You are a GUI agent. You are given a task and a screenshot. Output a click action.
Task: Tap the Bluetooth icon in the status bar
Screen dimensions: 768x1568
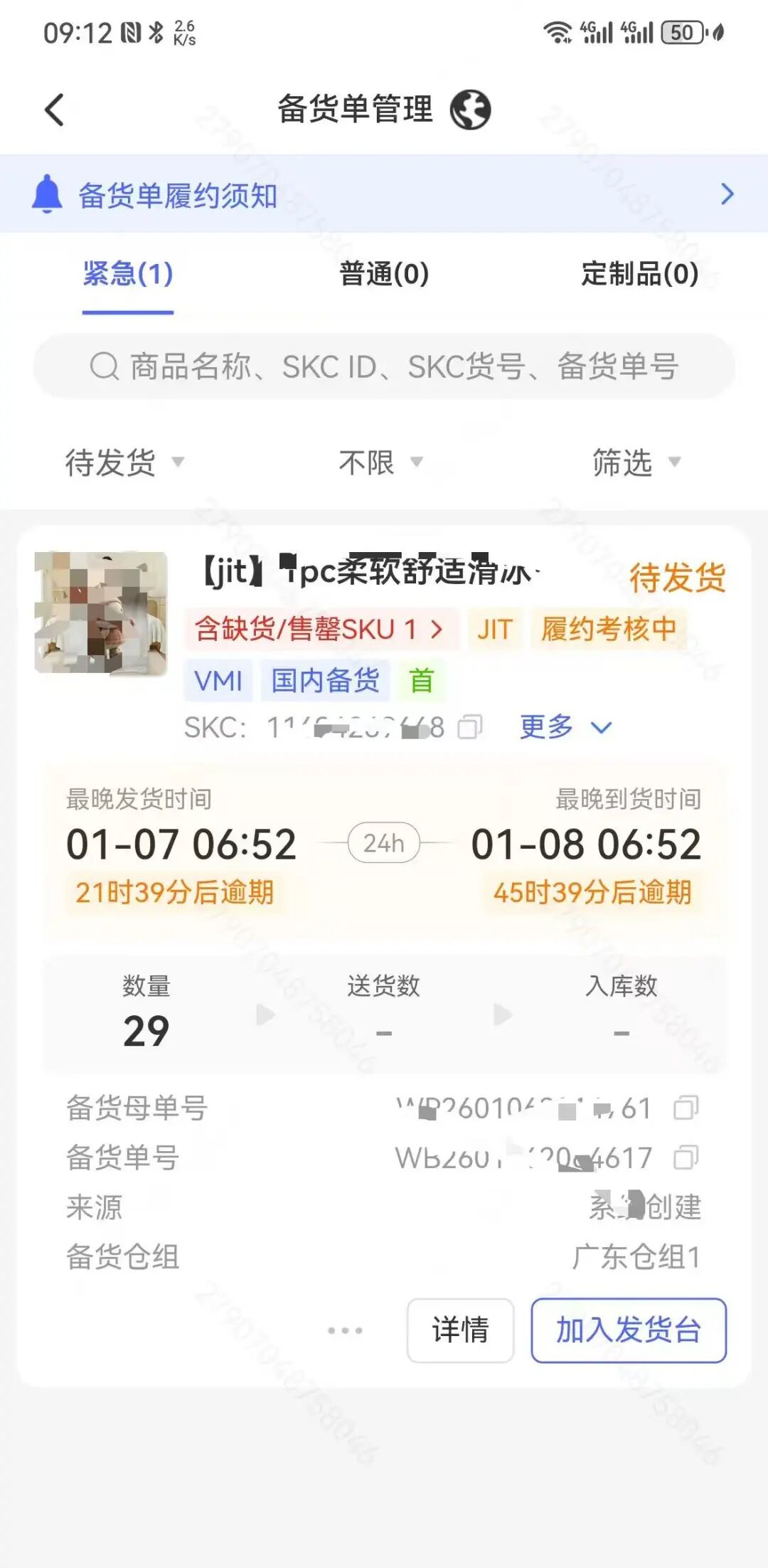click(x=155, y=31)
